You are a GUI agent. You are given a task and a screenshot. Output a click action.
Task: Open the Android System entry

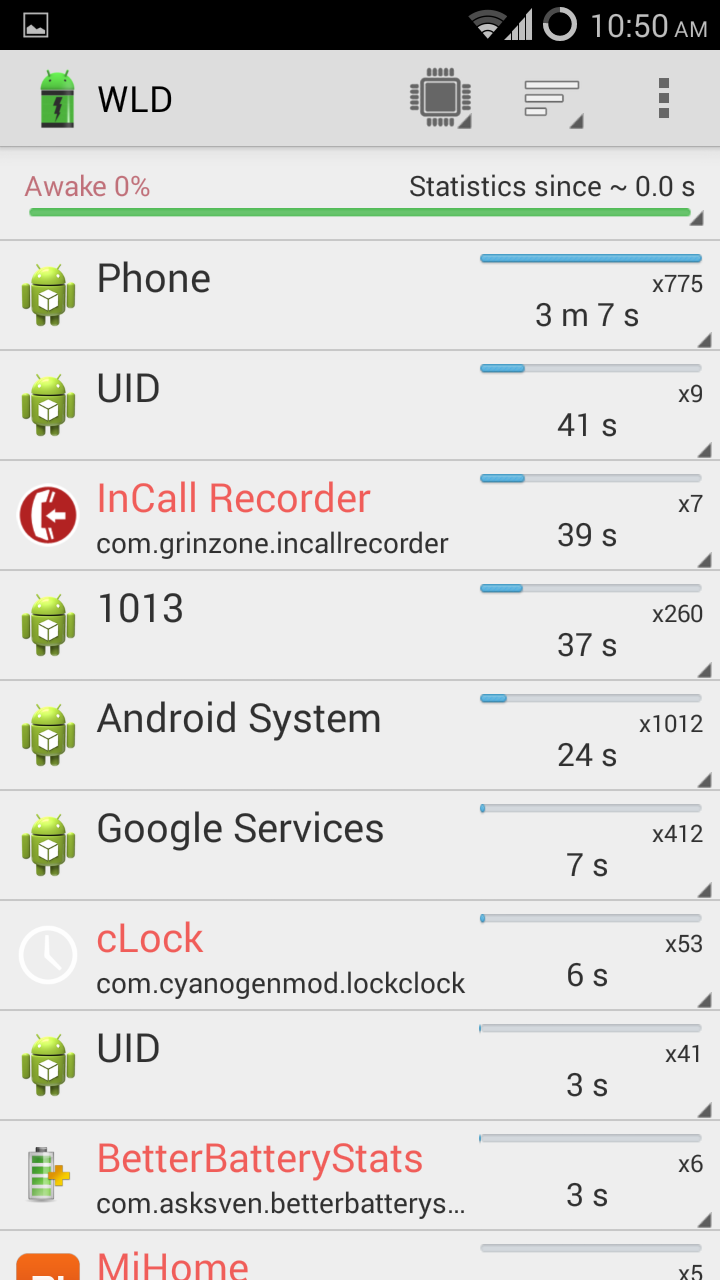(360, 735)
